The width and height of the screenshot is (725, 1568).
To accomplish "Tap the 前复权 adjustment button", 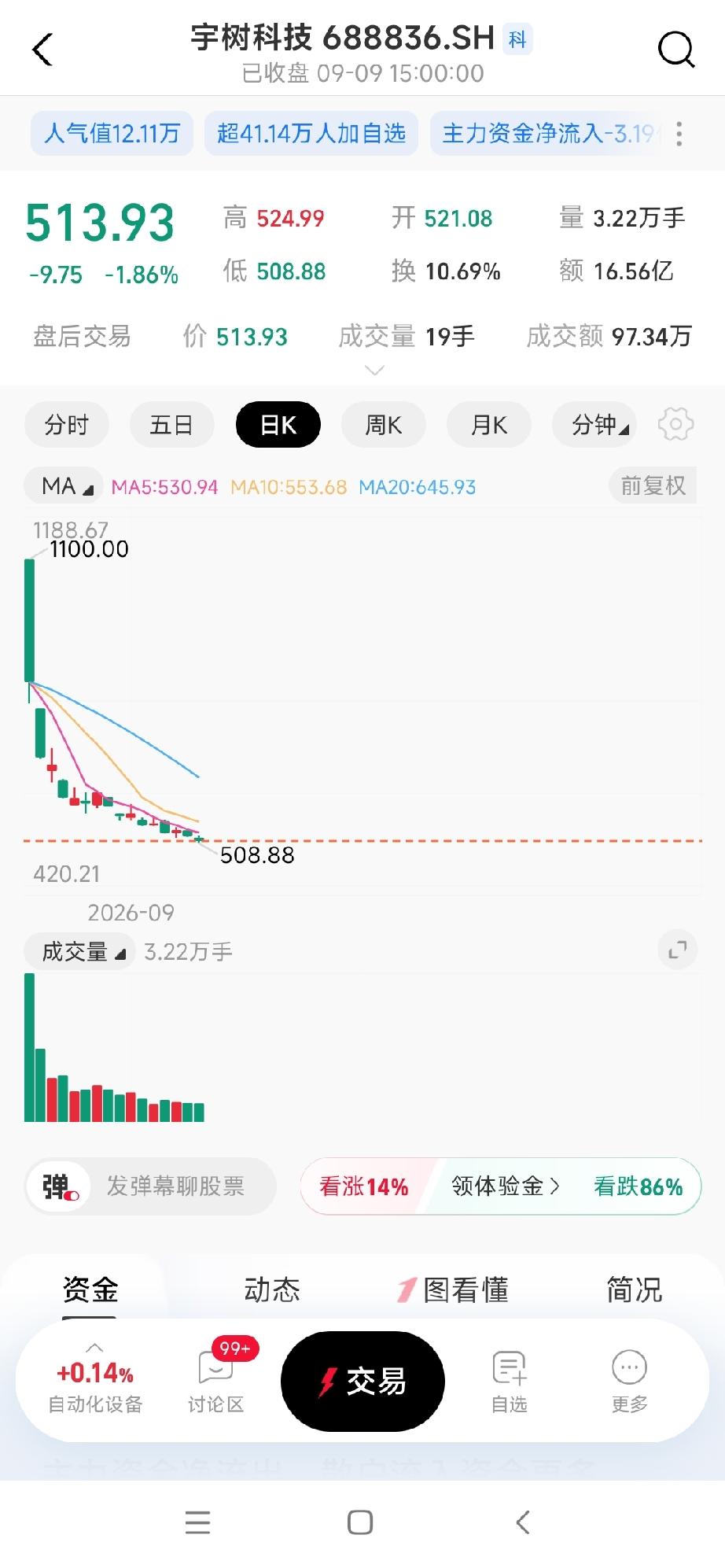I will tap(653, 486).
